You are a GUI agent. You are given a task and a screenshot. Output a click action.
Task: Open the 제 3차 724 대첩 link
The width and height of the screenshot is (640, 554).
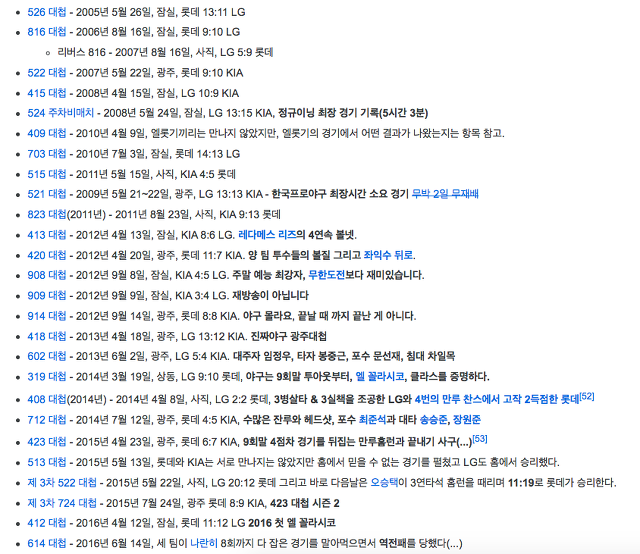[62, 502]
